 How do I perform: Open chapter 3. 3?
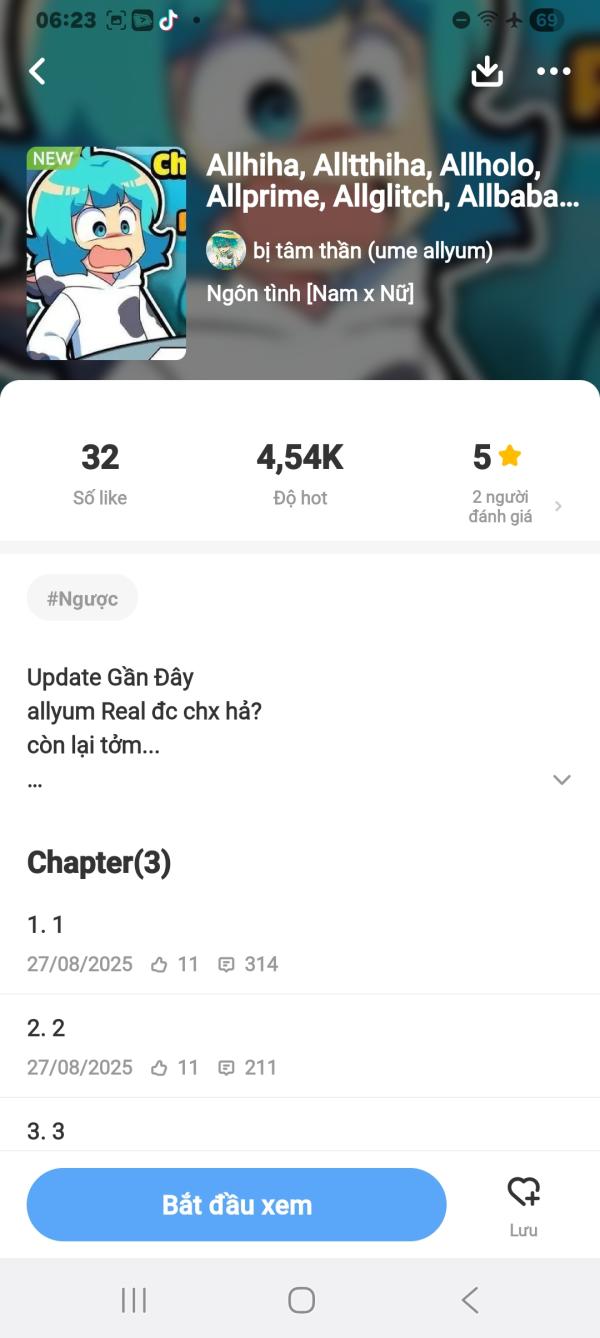click(300, 1131)
